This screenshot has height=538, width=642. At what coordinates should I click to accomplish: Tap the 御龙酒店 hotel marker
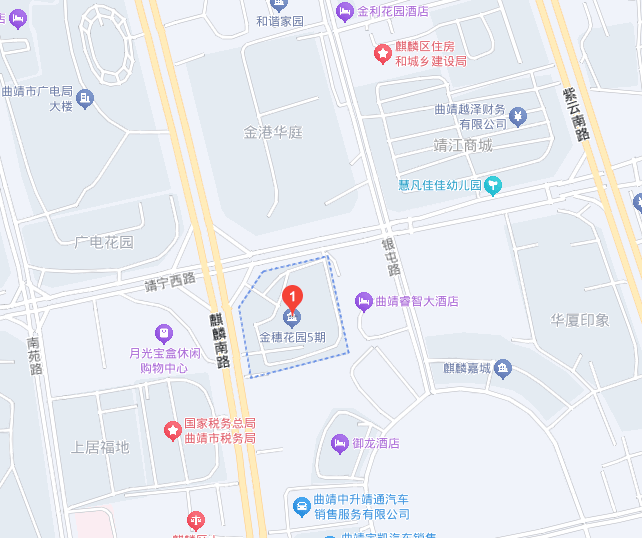(x=340, y=442)
